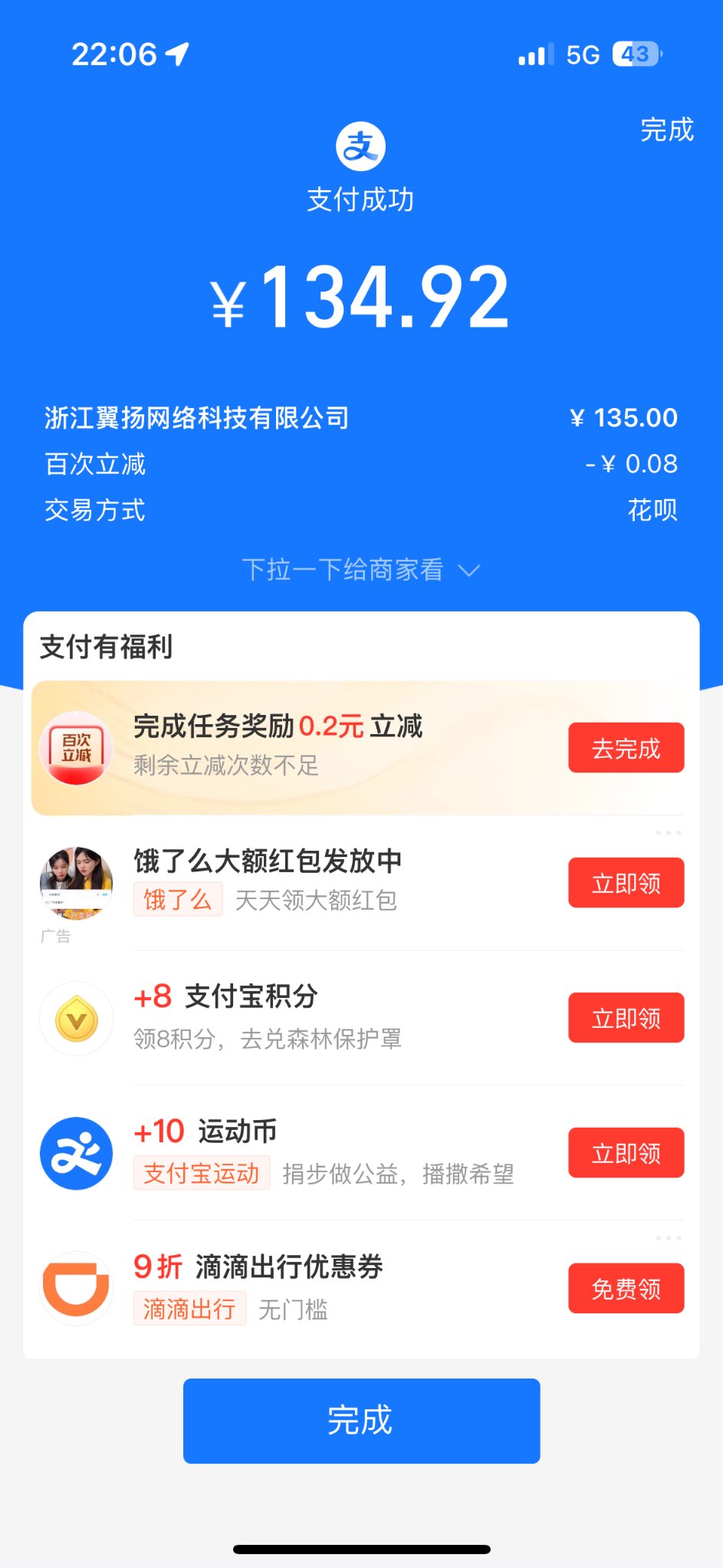Tap 去完成 for the 0.2元 立减 task
Image resolution: width=723 pixels, height=1568 pixels.
626,748
